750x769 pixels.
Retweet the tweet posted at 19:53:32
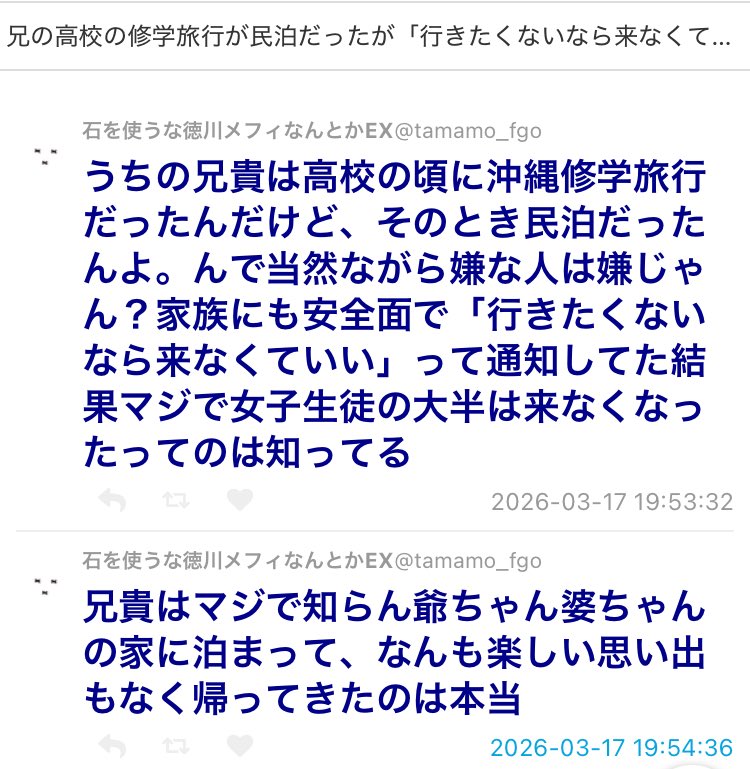[x=176, y=500]
